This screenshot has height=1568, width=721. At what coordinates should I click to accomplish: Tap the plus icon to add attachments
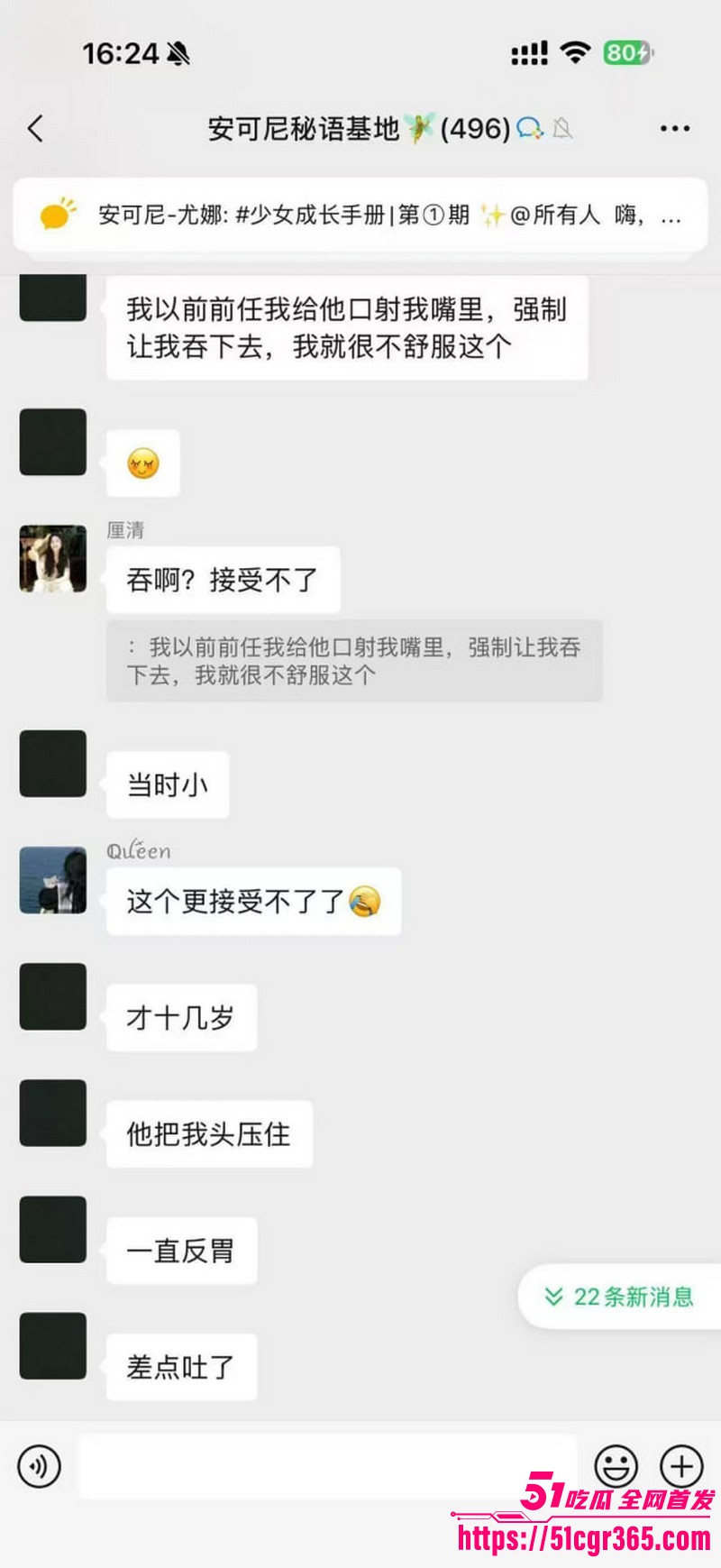click(x=680, y=1466)
